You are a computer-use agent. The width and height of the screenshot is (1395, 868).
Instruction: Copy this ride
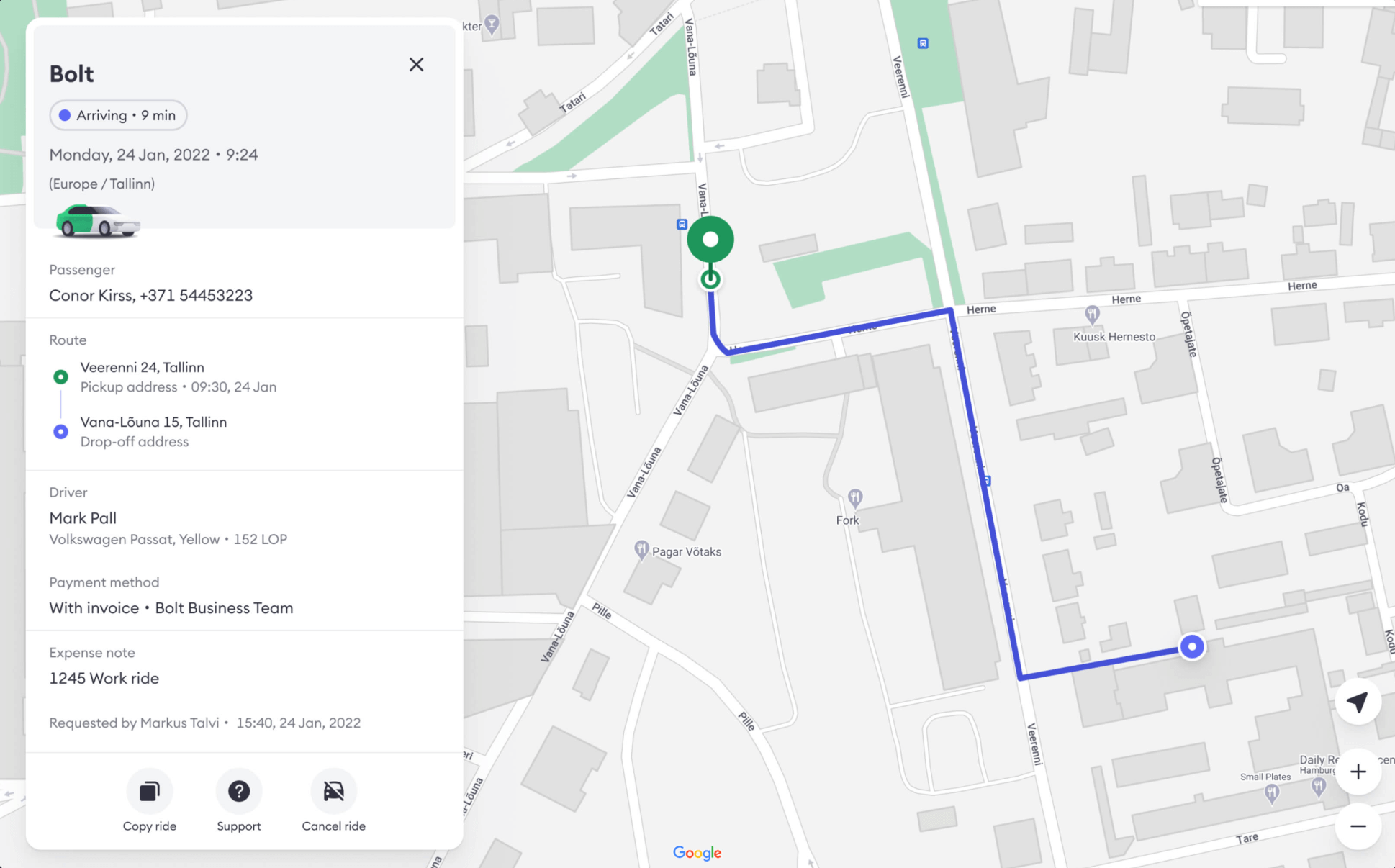pyautogui.click(x=149, y=792)
